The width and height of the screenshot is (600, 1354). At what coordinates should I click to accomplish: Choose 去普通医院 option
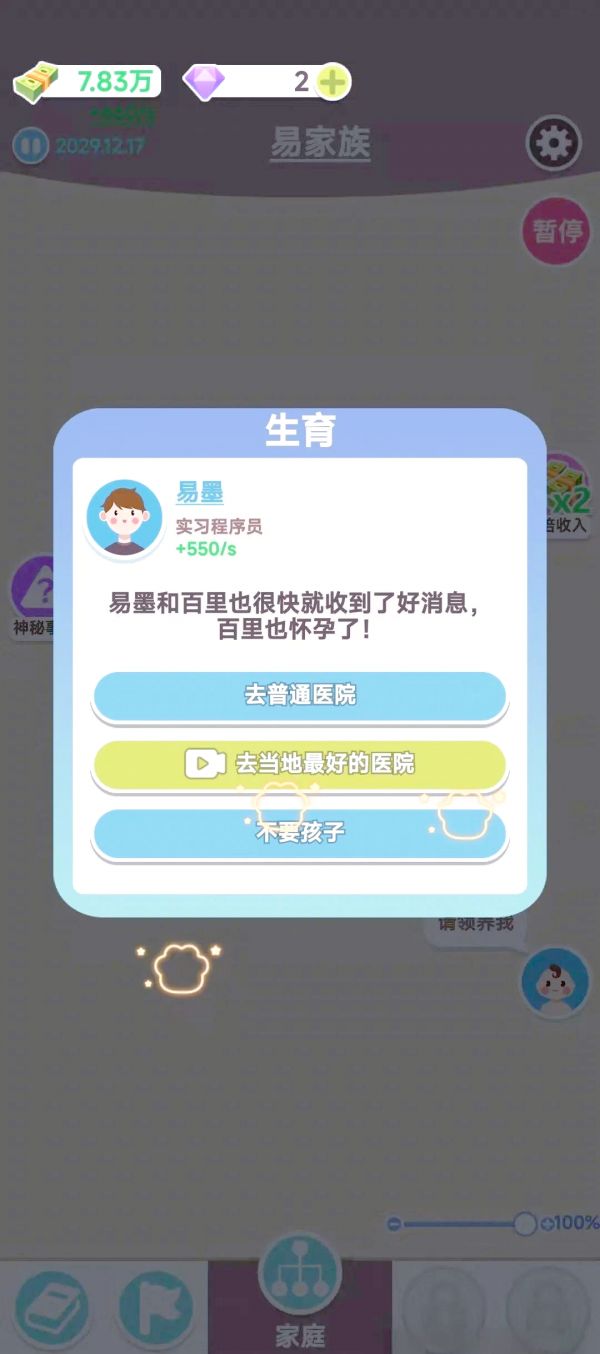point(299,695)
